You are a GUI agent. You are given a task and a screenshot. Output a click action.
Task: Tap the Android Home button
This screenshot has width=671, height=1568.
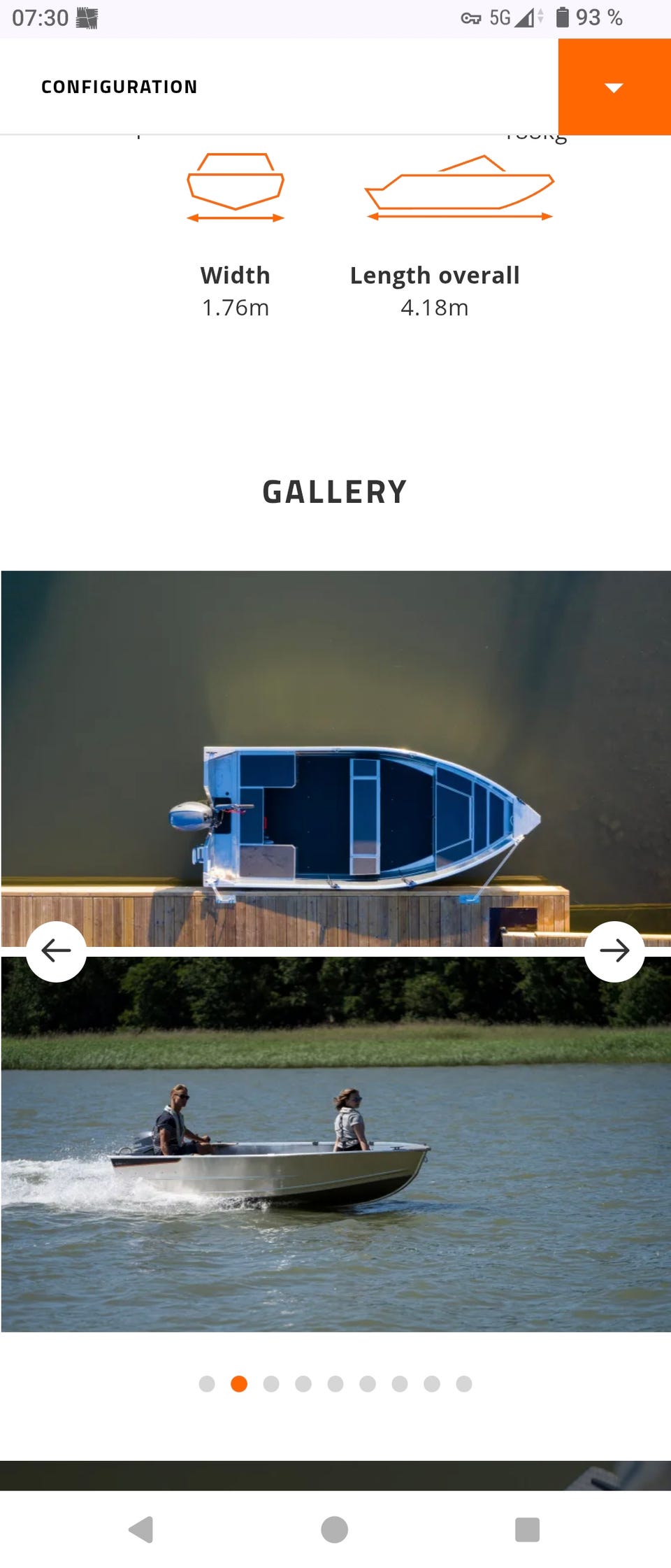335,1529
